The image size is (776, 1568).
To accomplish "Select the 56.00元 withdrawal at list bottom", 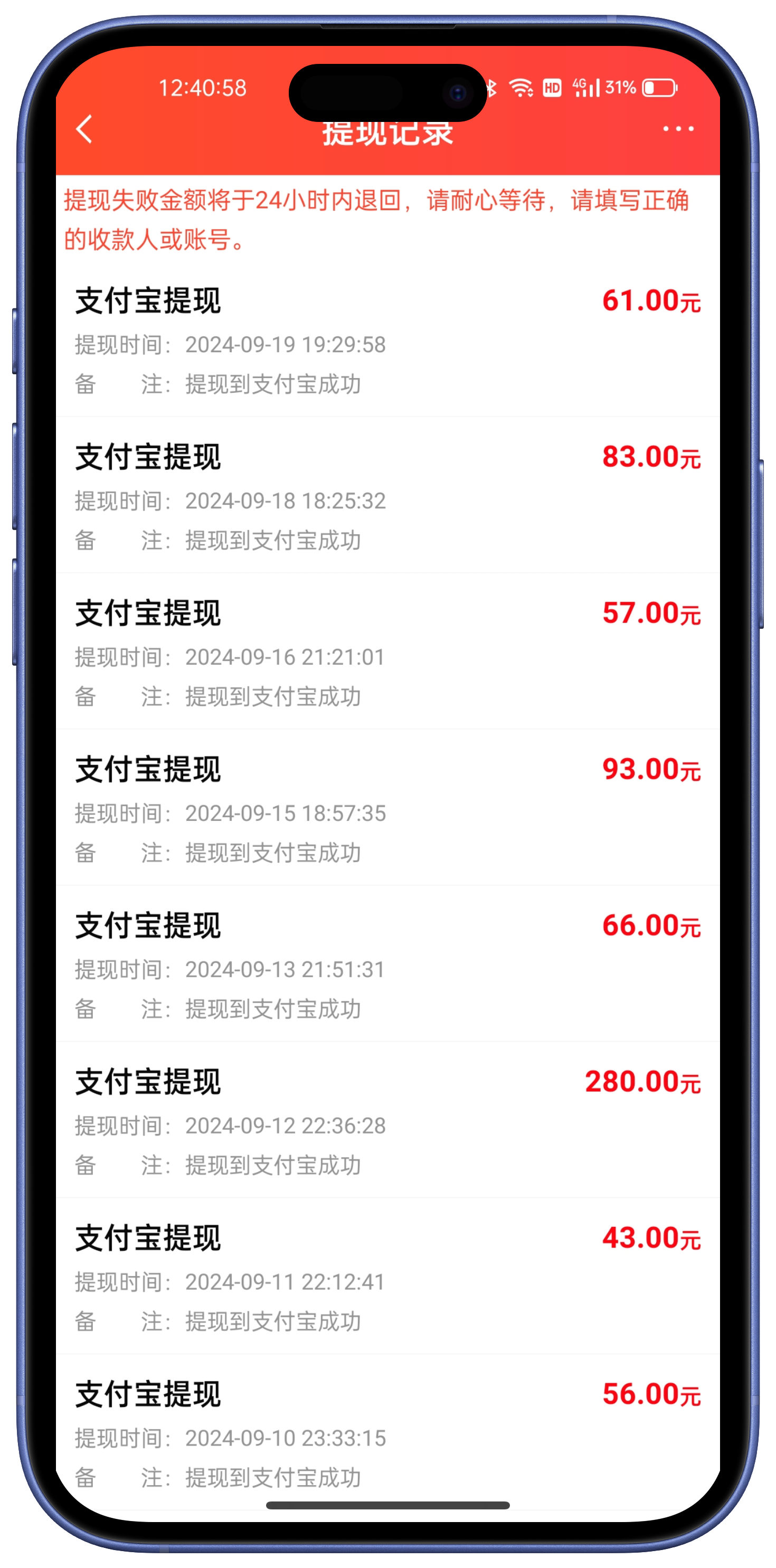I will coord(387,1418).
